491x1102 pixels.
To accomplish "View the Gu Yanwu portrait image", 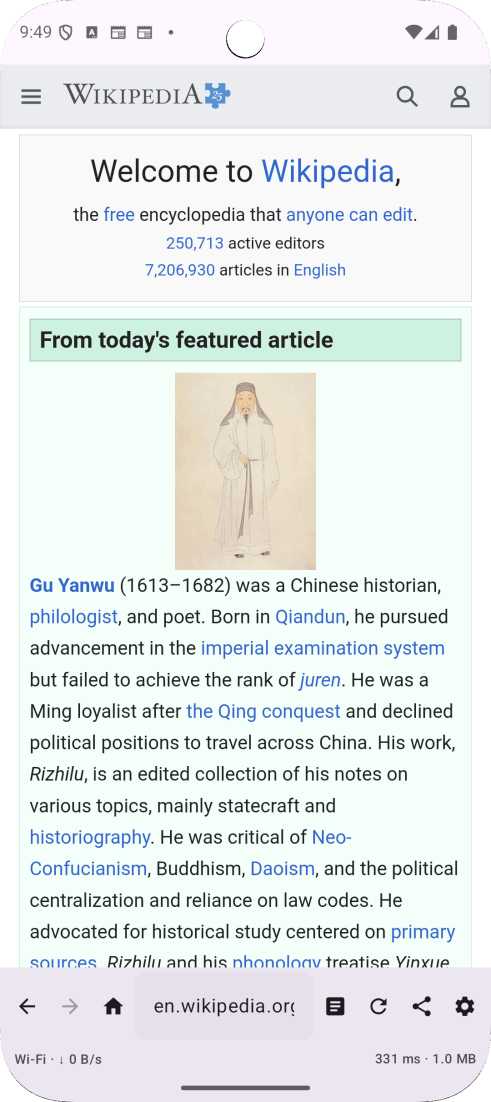I will click(245, 471).
